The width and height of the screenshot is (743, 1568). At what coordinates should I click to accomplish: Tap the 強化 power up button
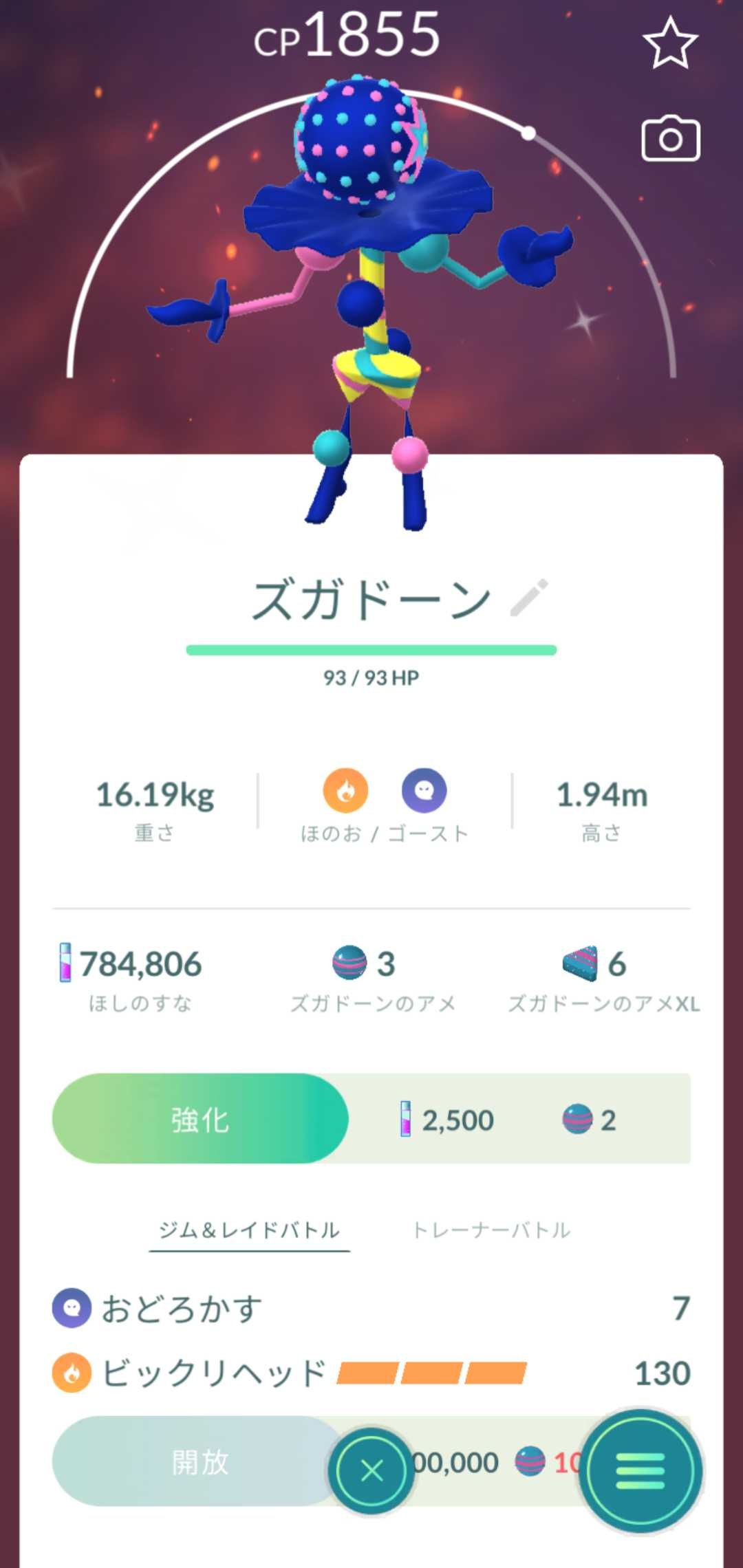point(200,1119)
